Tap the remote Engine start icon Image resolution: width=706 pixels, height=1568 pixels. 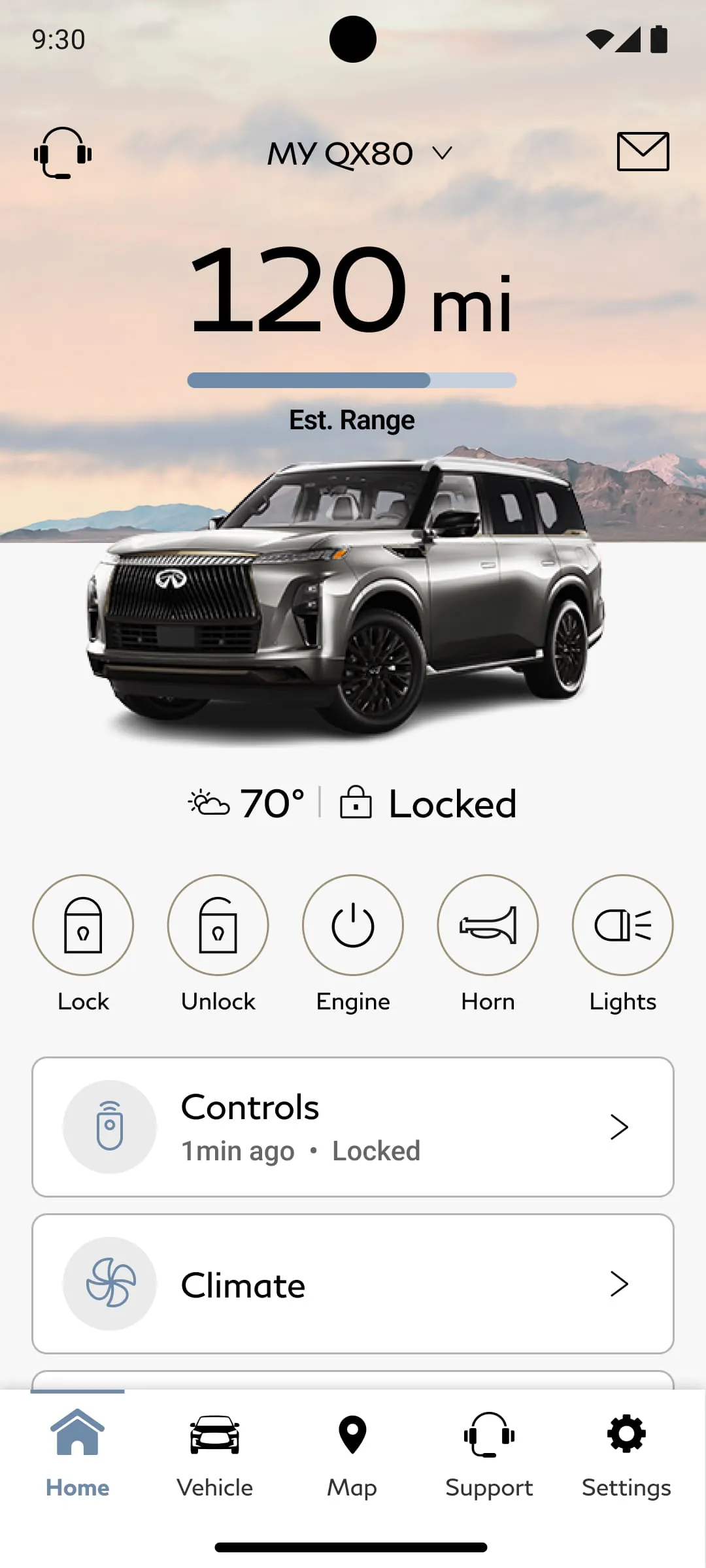pos(353,924)
